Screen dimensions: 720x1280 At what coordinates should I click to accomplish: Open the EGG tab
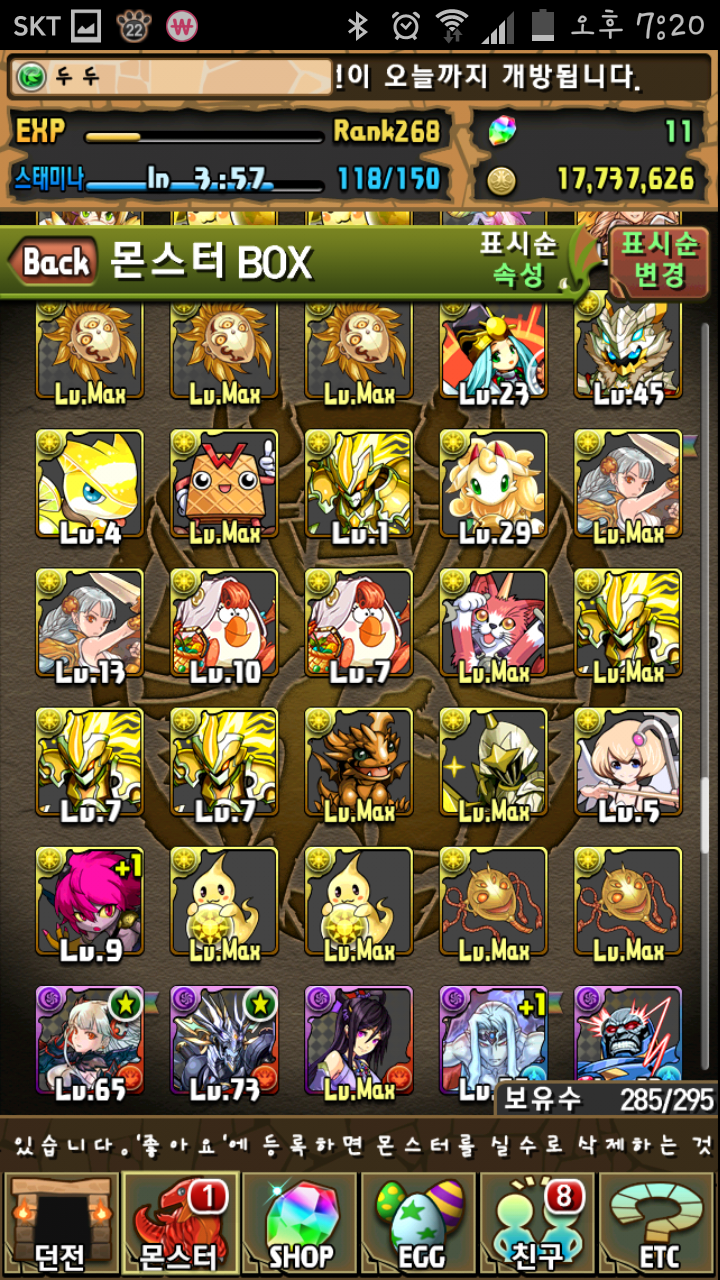click(420, 1225)
